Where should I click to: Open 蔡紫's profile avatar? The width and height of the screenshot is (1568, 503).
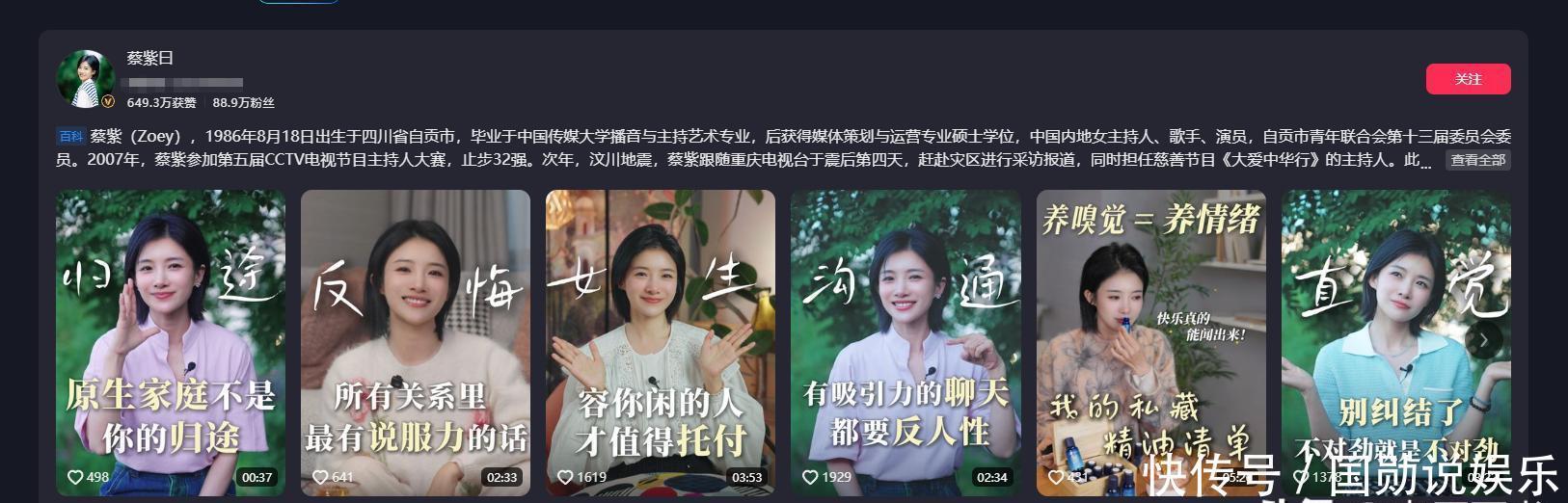tap(86, 79)
